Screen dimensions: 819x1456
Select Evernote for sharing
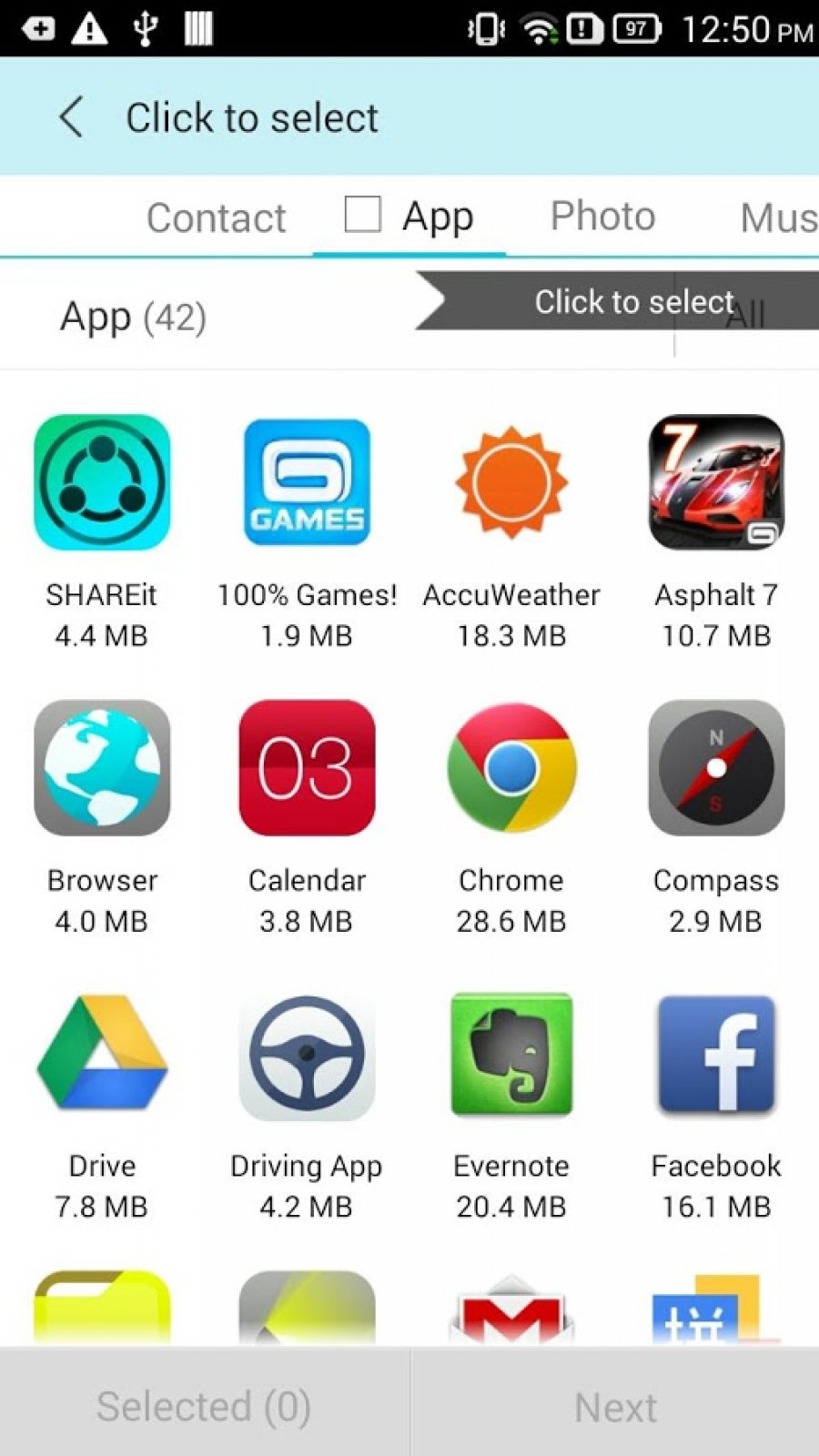pos(511,1054)
